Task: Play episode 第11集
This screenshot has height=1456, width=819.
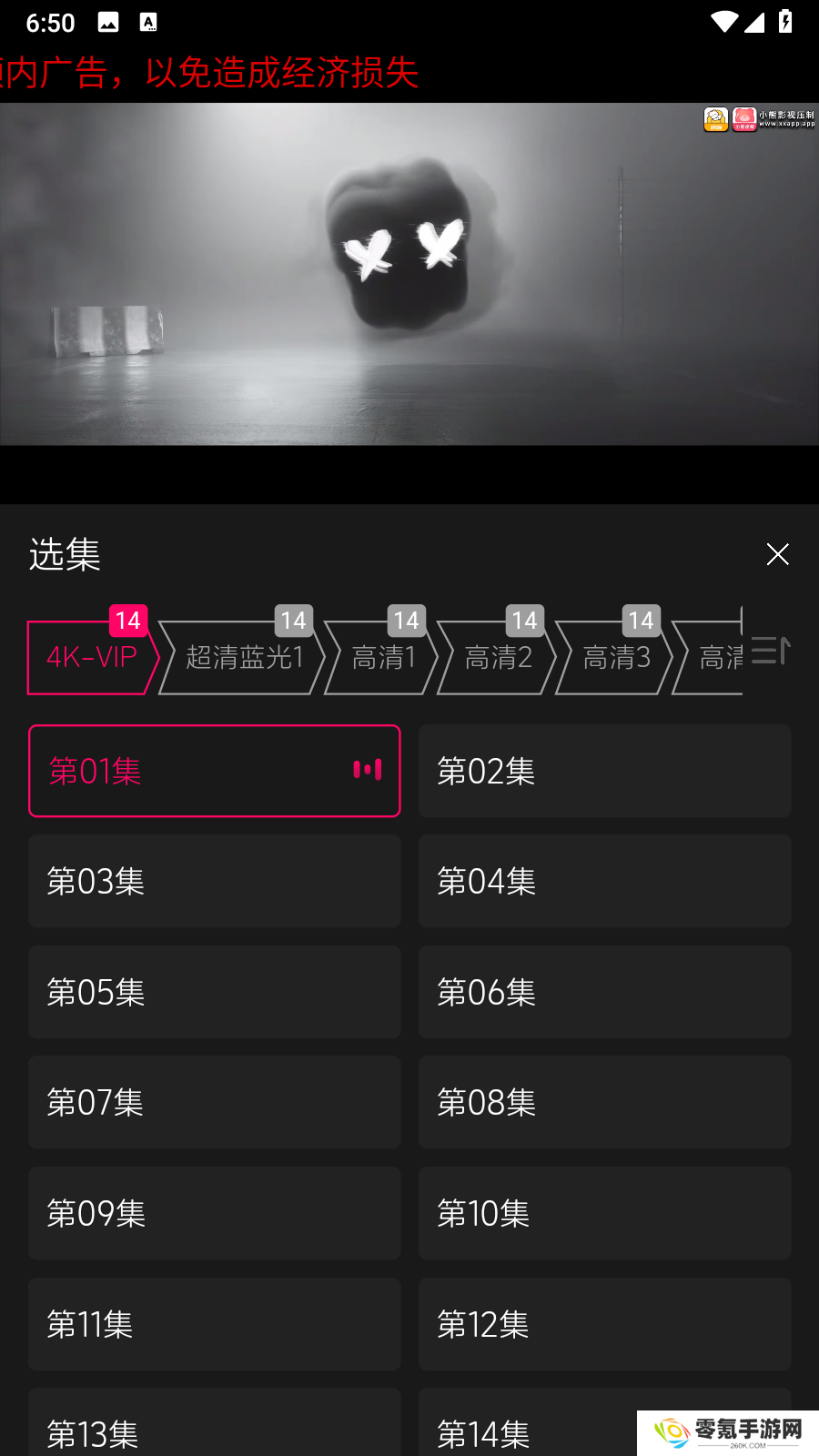Action: pos(214,1324)
